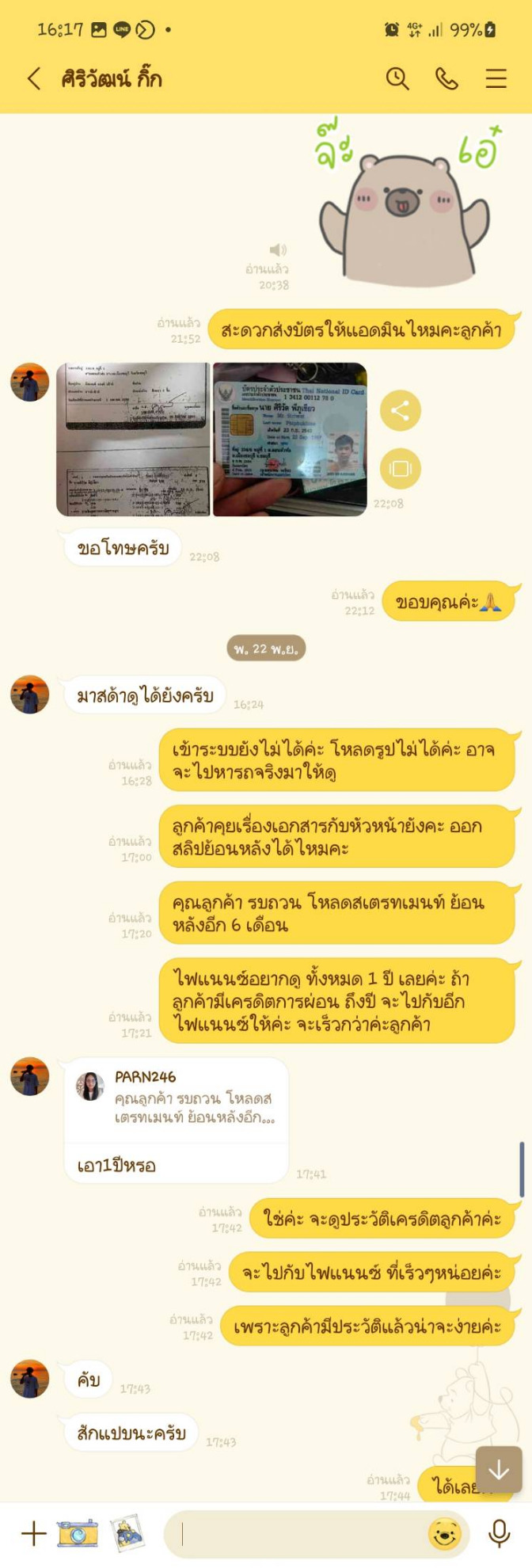Share the received photos

401,410
